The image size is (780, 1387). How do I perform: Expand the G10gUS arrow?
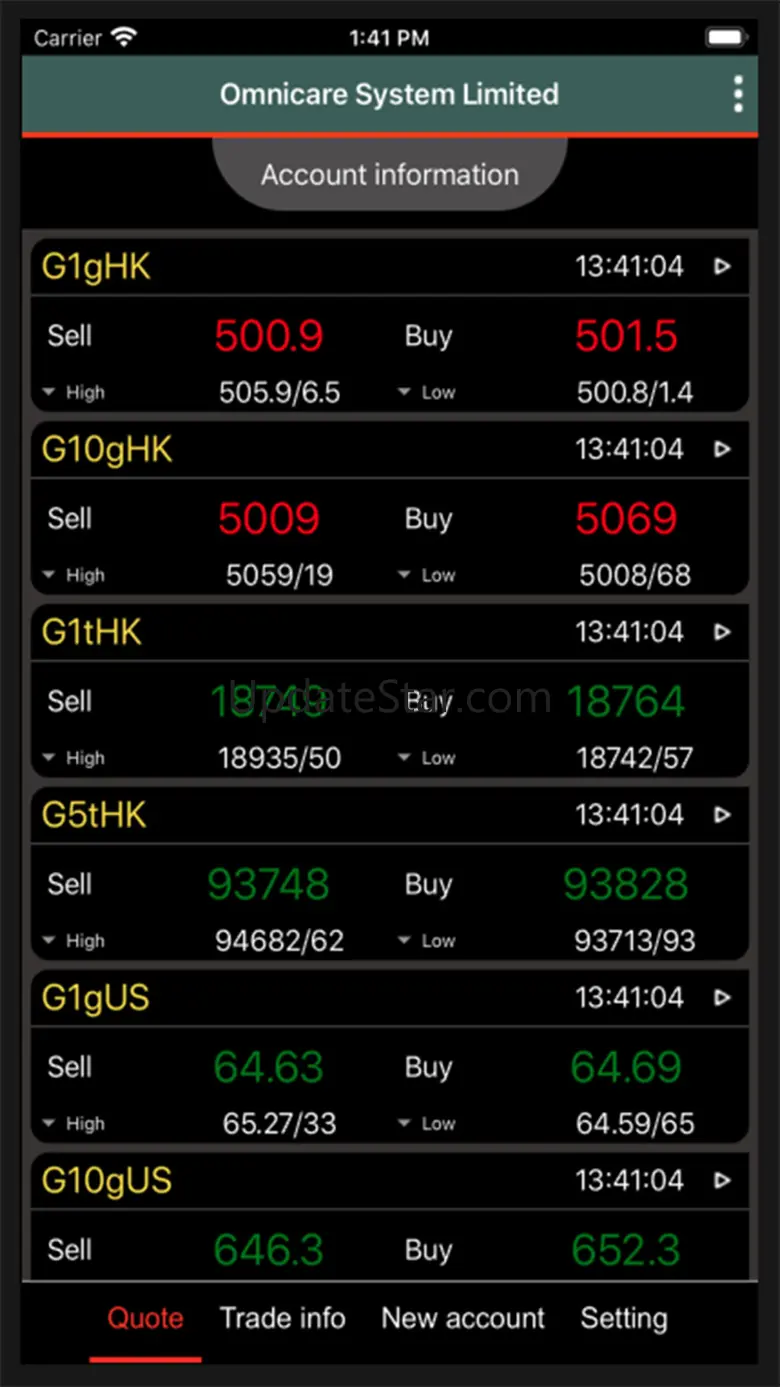722,1181
